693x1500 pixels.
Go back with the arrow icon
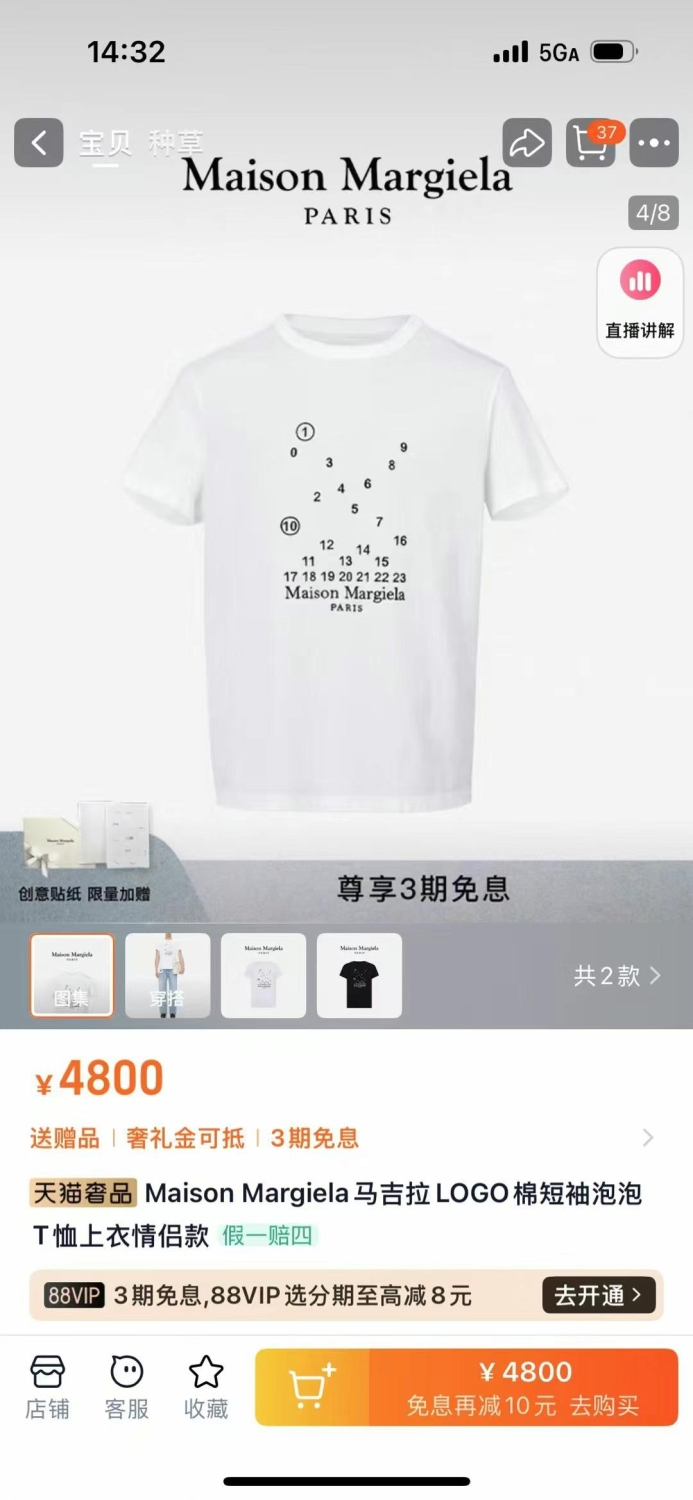pyautogui.click(x=39, y=143)
